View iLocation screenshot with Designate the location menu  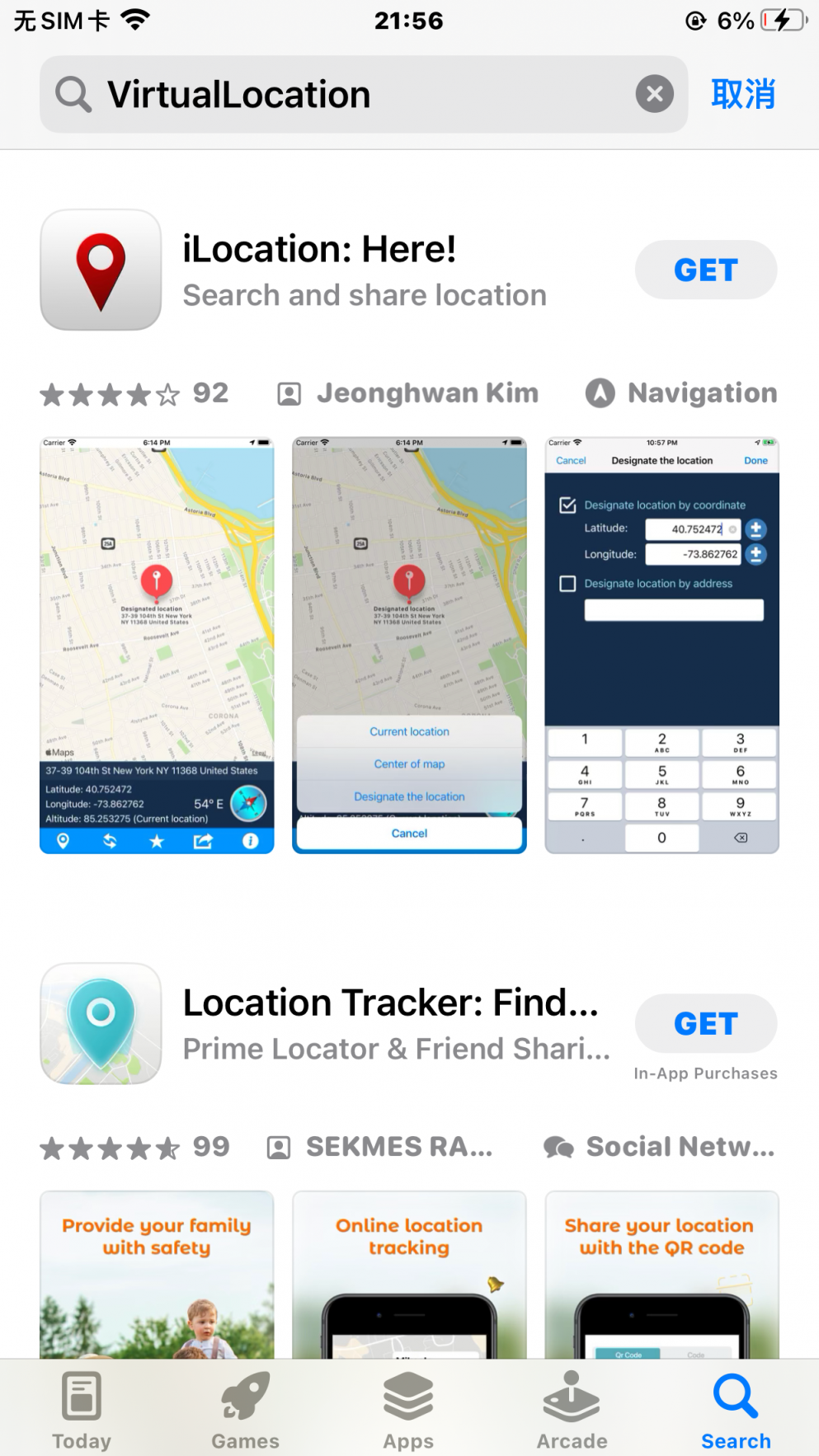[409, 645]
